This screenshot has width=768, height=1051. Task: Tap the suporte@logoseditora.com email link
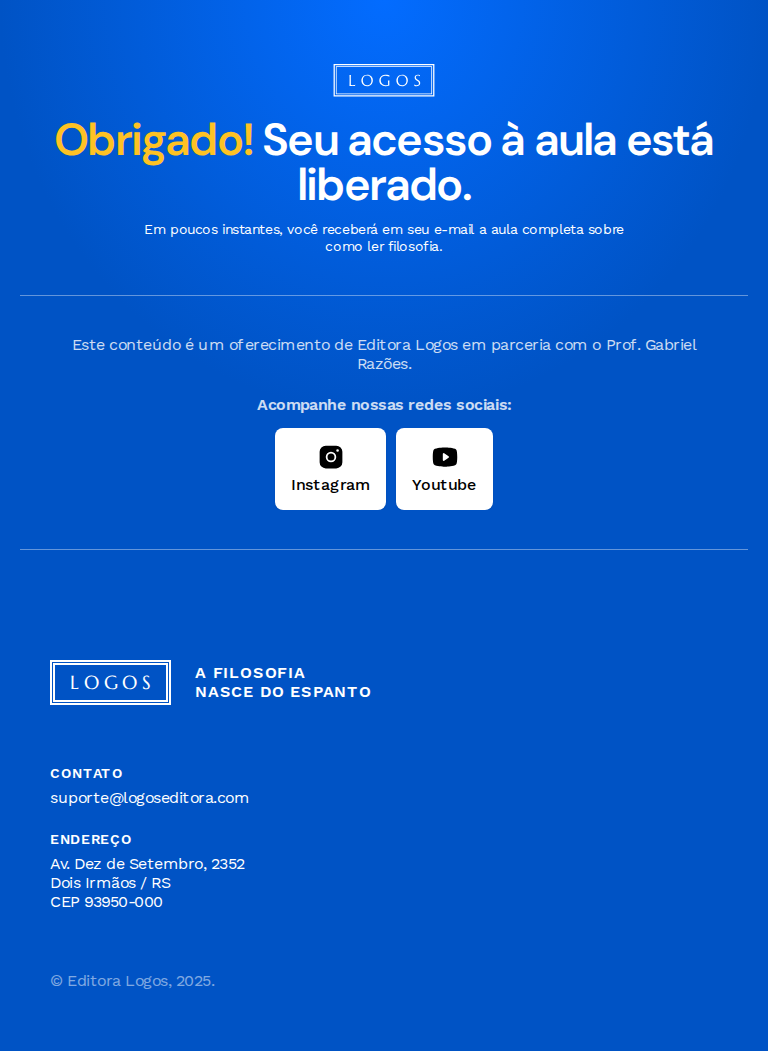(150, 798)
